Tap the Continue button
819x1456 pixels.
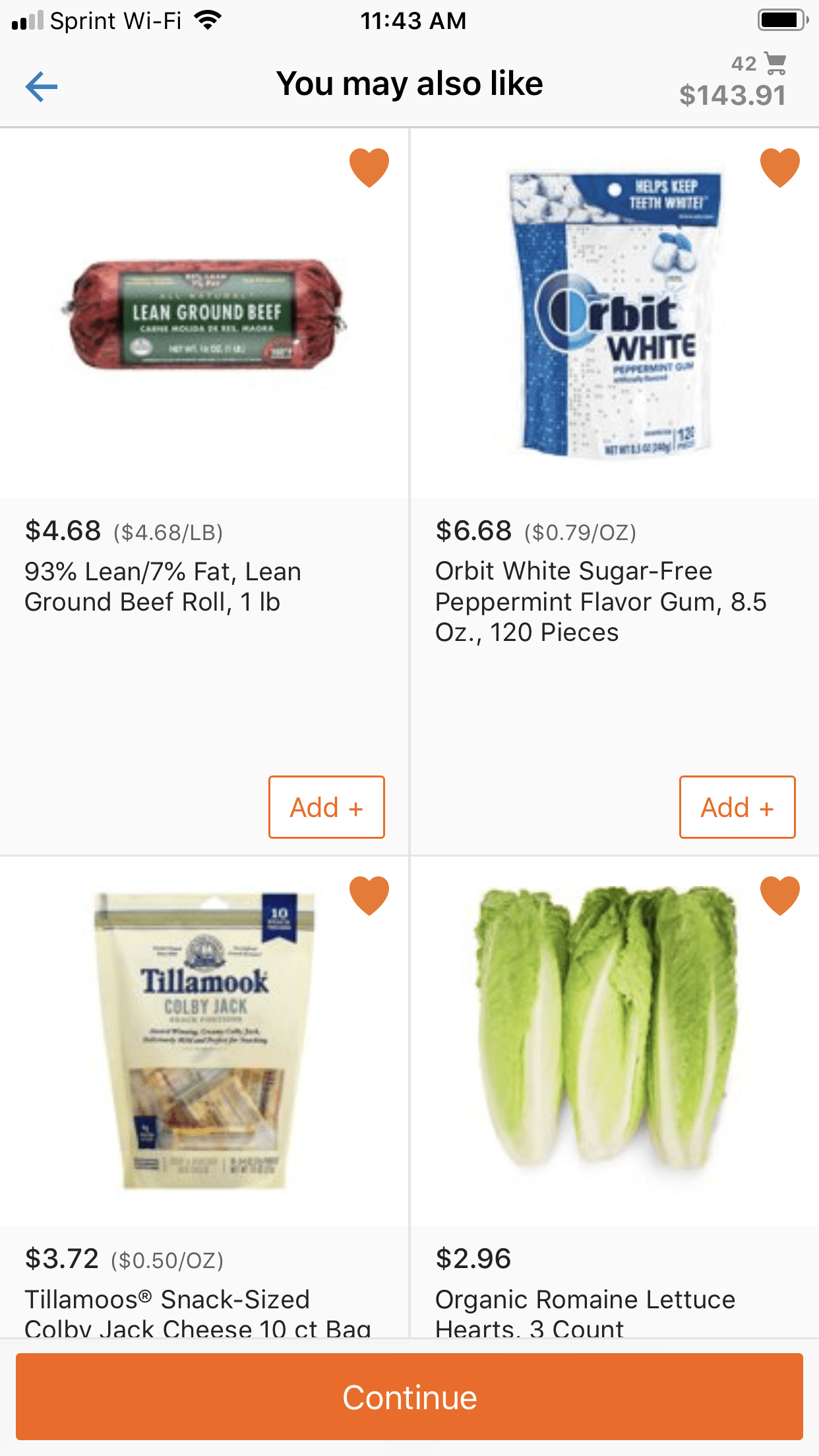pyautogui.click(x=409, y=1397)
